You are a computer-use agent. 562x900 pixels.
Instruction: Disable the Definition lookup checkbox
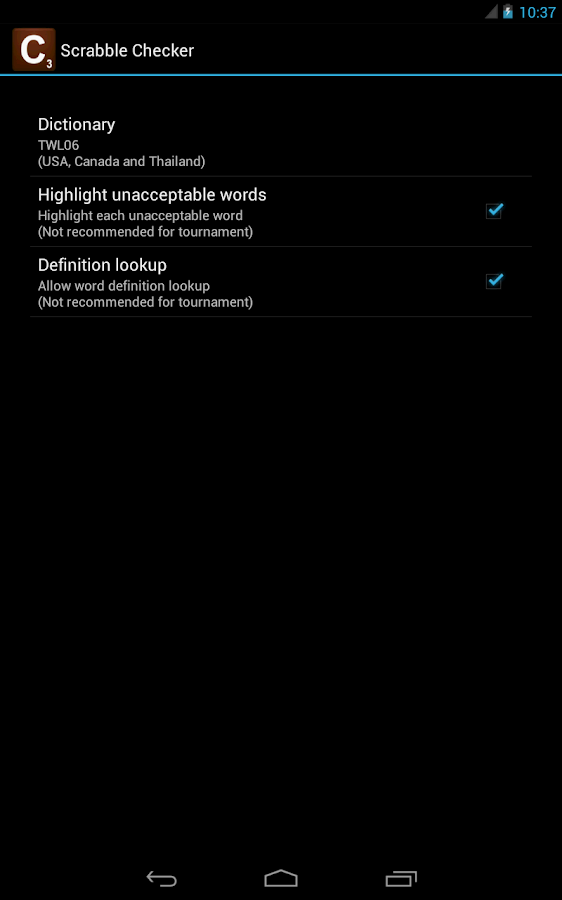(494, 281)
